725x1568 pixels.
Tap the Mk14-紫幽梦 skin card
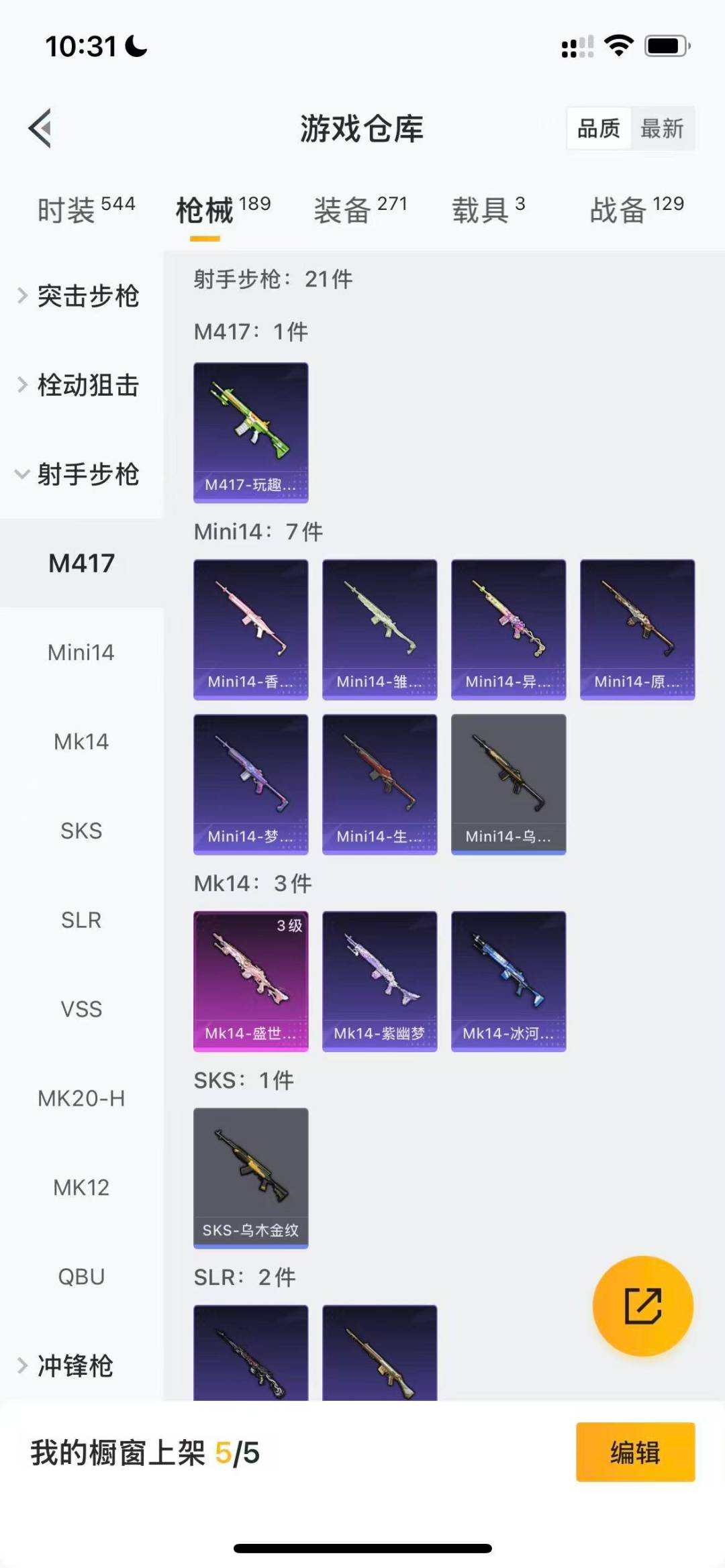tap(380, 981)
